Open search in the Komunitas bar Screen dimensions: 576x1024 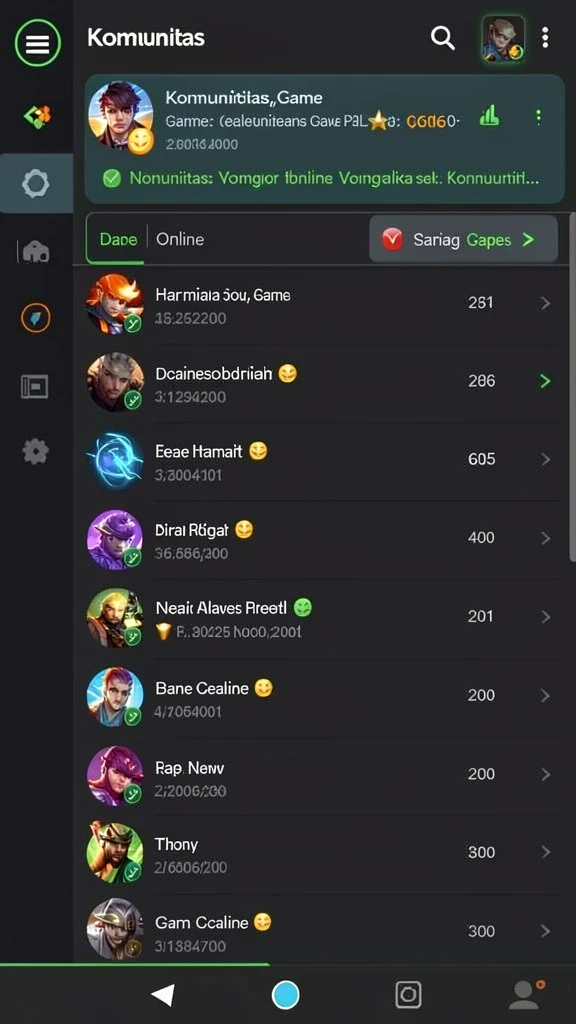pos(443,38)
